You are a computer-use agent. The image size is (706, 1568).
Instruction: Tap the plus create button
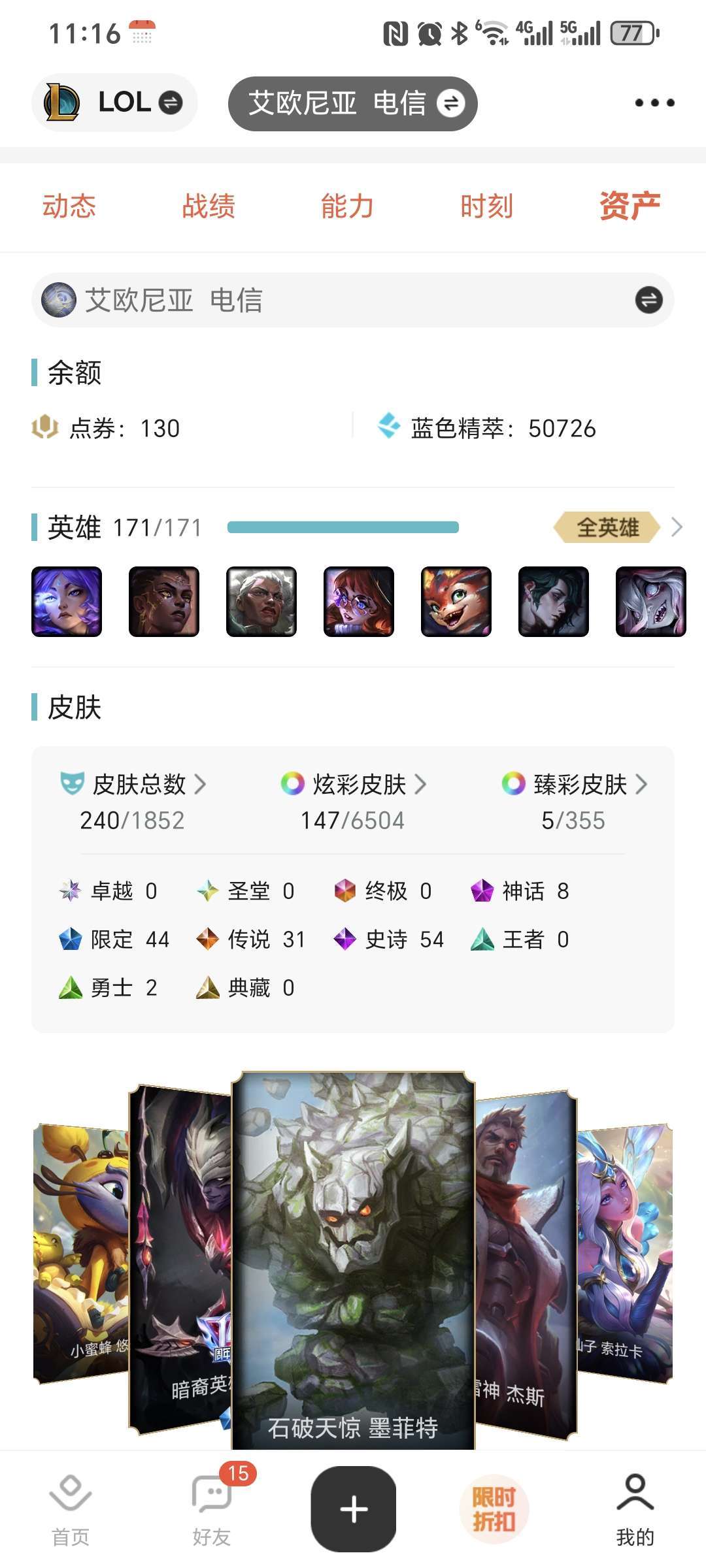[x=353, y=1509]
